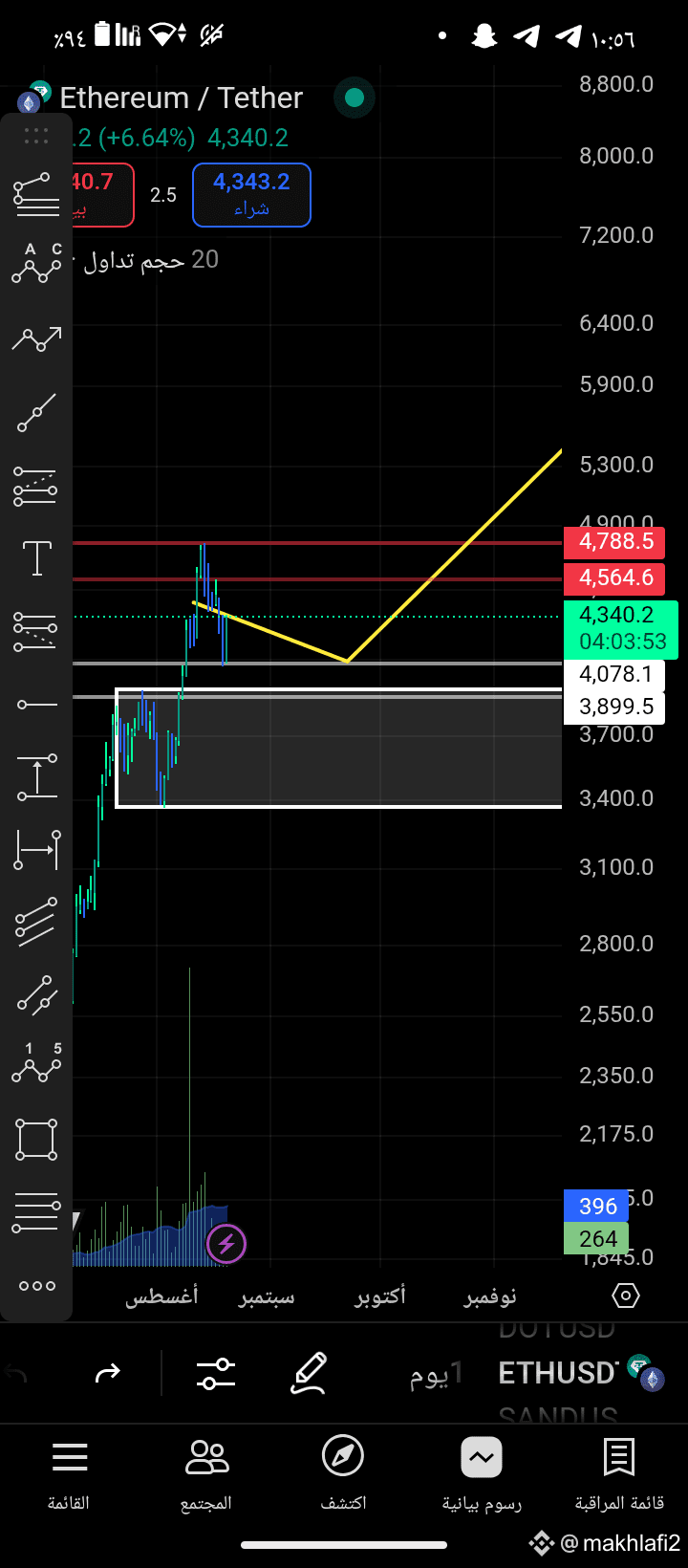Select the trend line drawing tool
Screen dimensions: 688x1568
(36, 413)
